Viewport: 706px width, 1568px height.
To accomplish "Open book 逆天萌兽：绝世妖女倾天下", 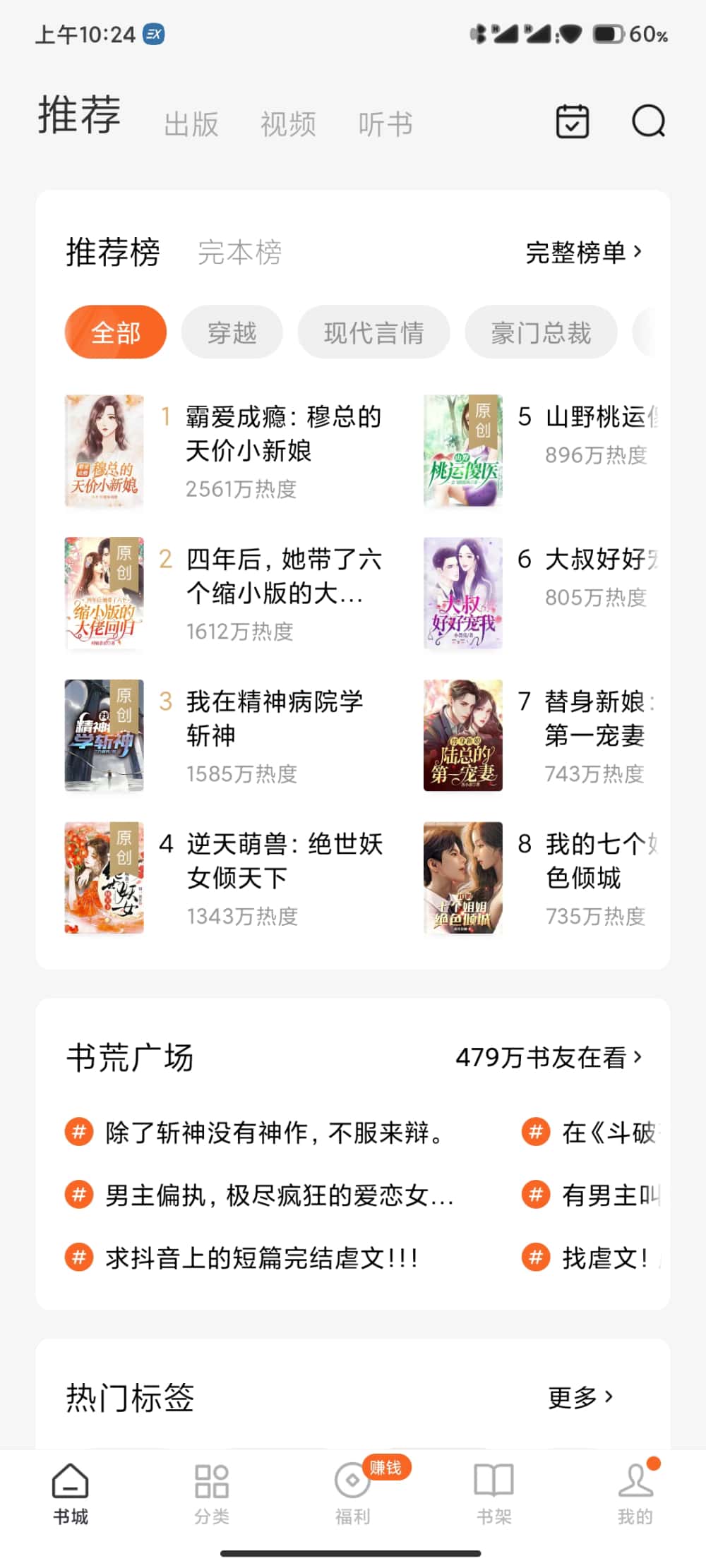I will click(284, 861).
